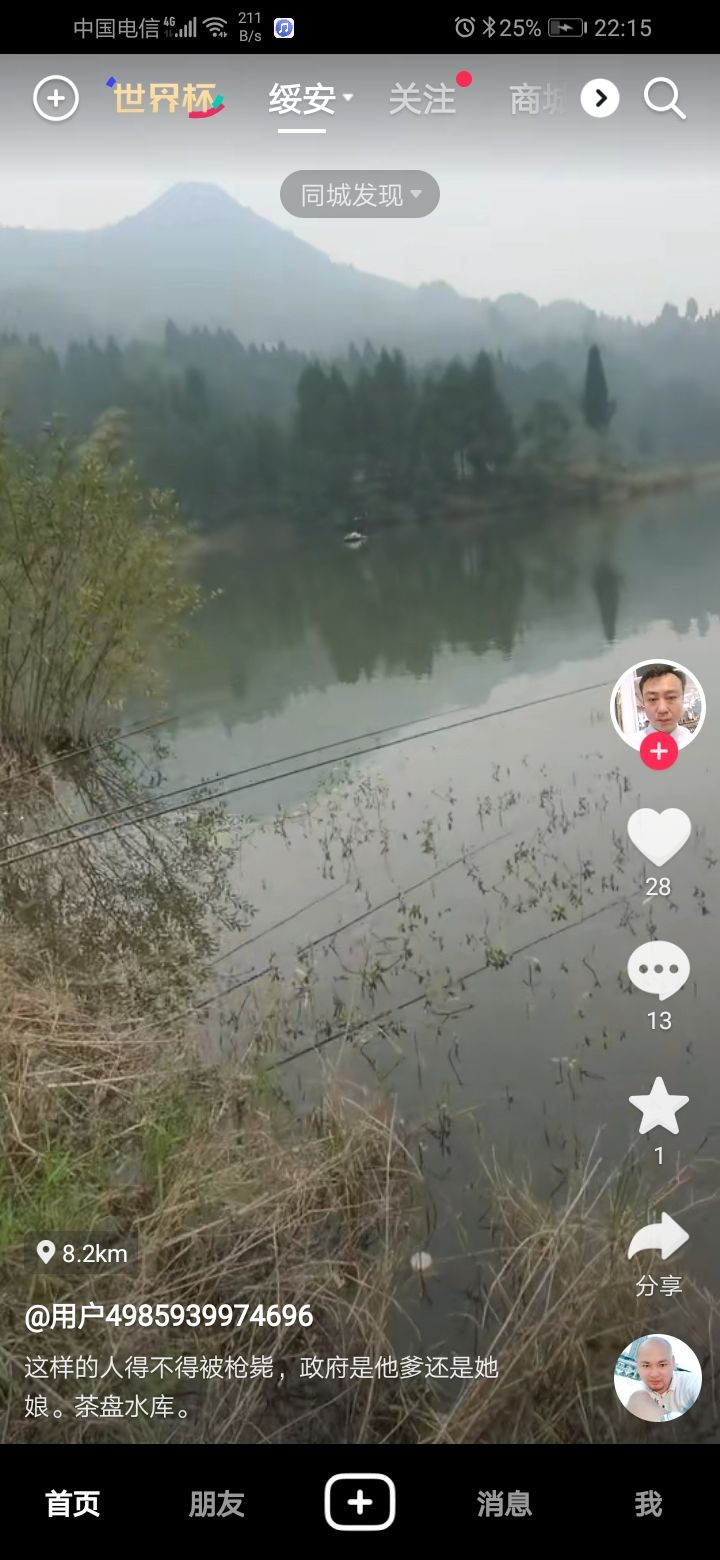The image size is (720, 1560).
Task: Open the 我 profile tab
Action: pyautogui.click(x=648, y=1503)
